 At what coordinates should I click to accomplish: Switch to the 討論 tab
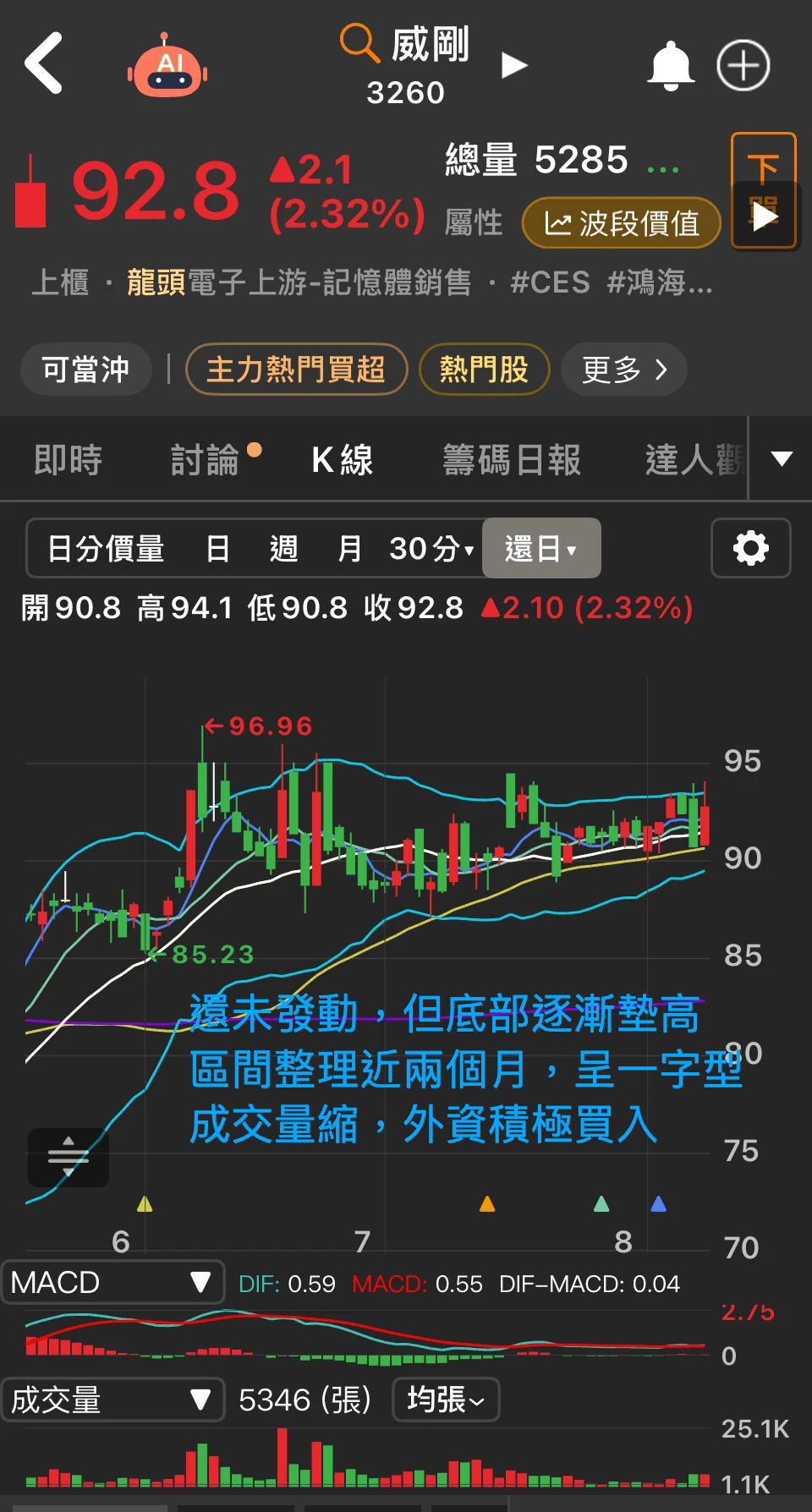[x=206, y=460]
